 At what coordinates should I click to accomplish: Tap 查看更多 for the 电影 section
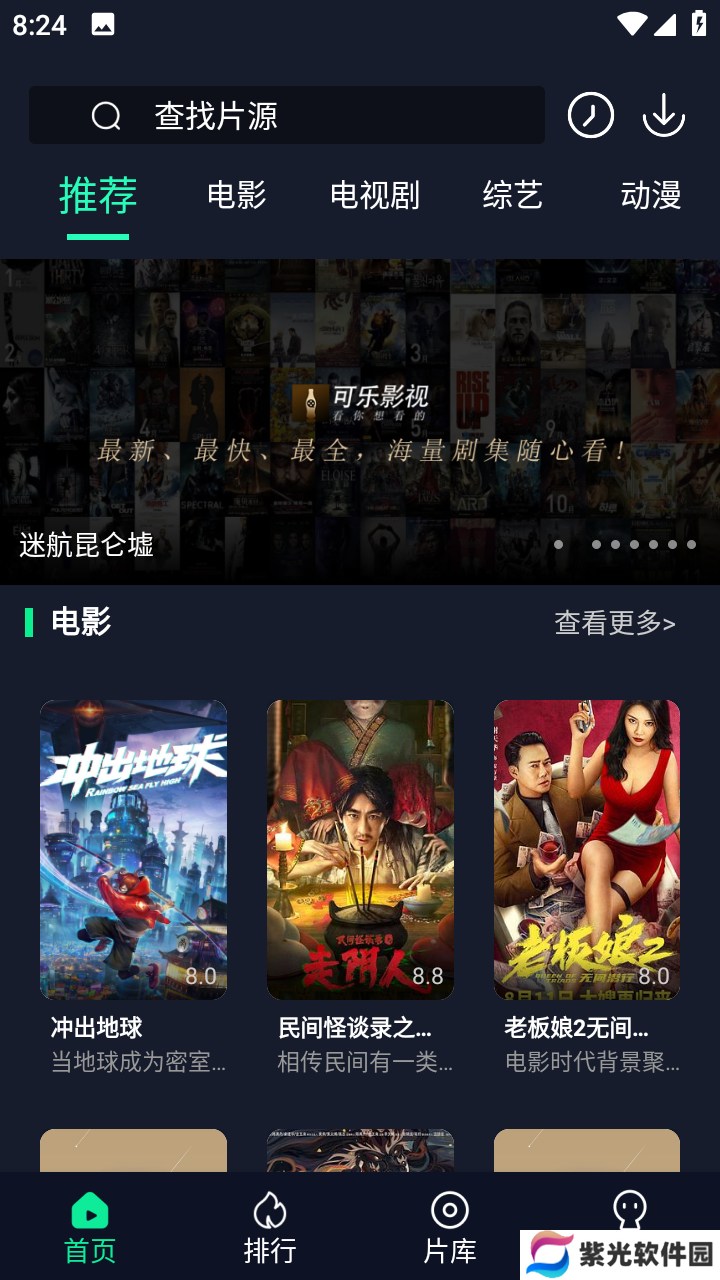click(x=615, y=623)
